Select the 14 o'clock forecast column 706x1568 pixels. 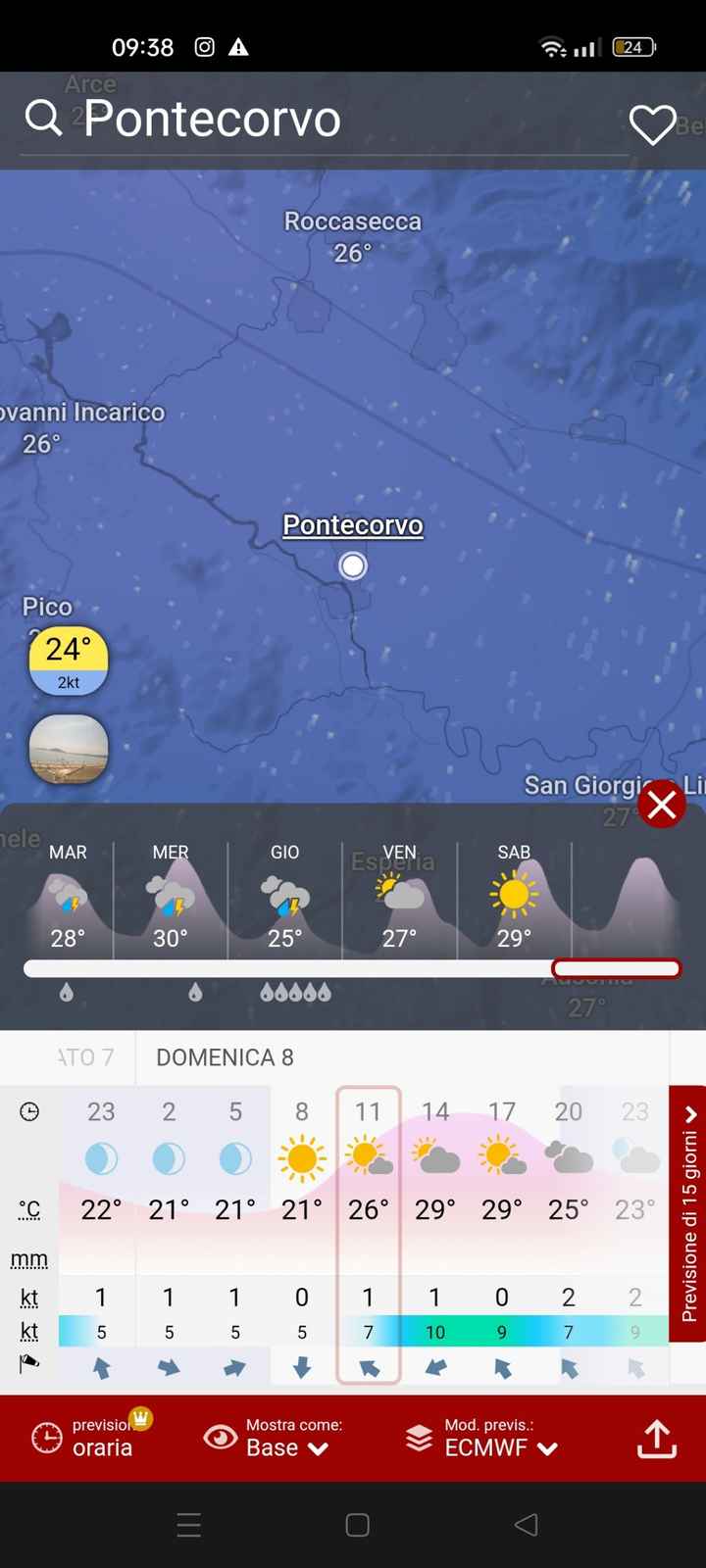pyautogui.click(x=435, y=1235)
